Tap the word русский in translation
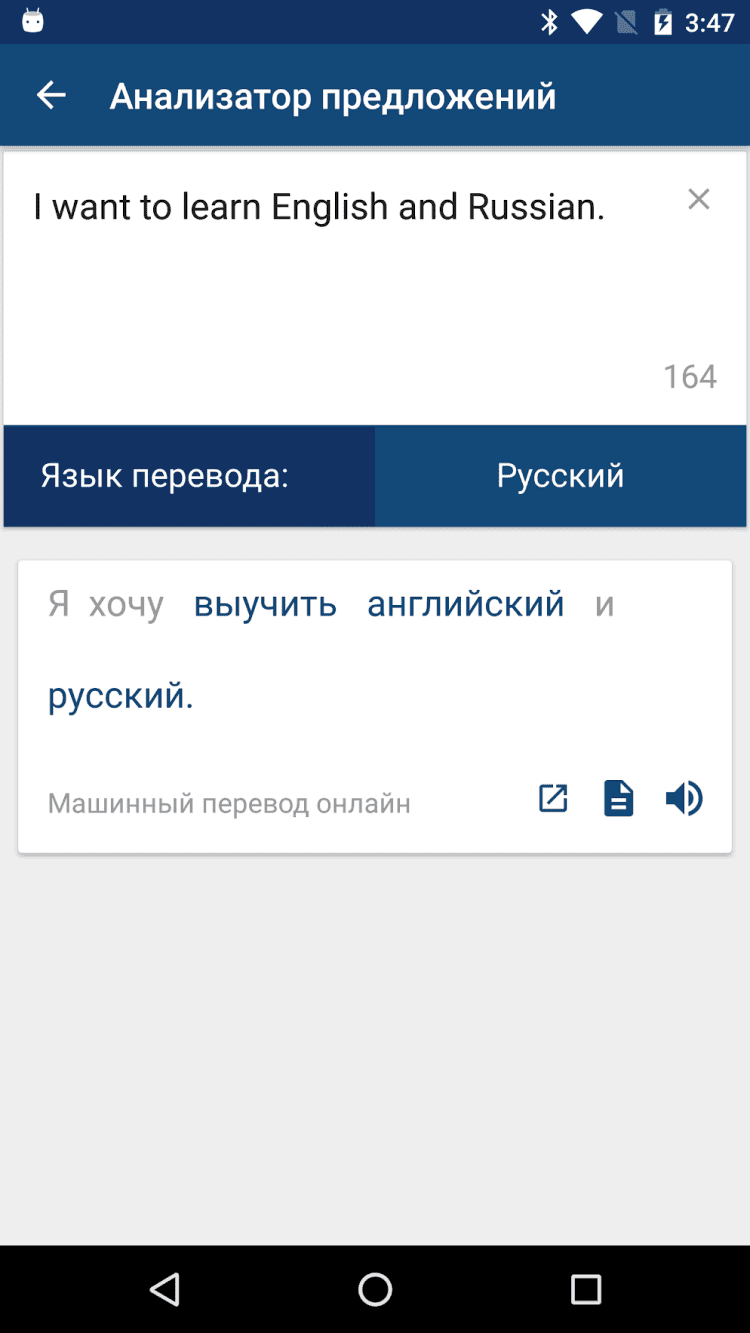This screenshot has width=750, height=1333. 120,695
